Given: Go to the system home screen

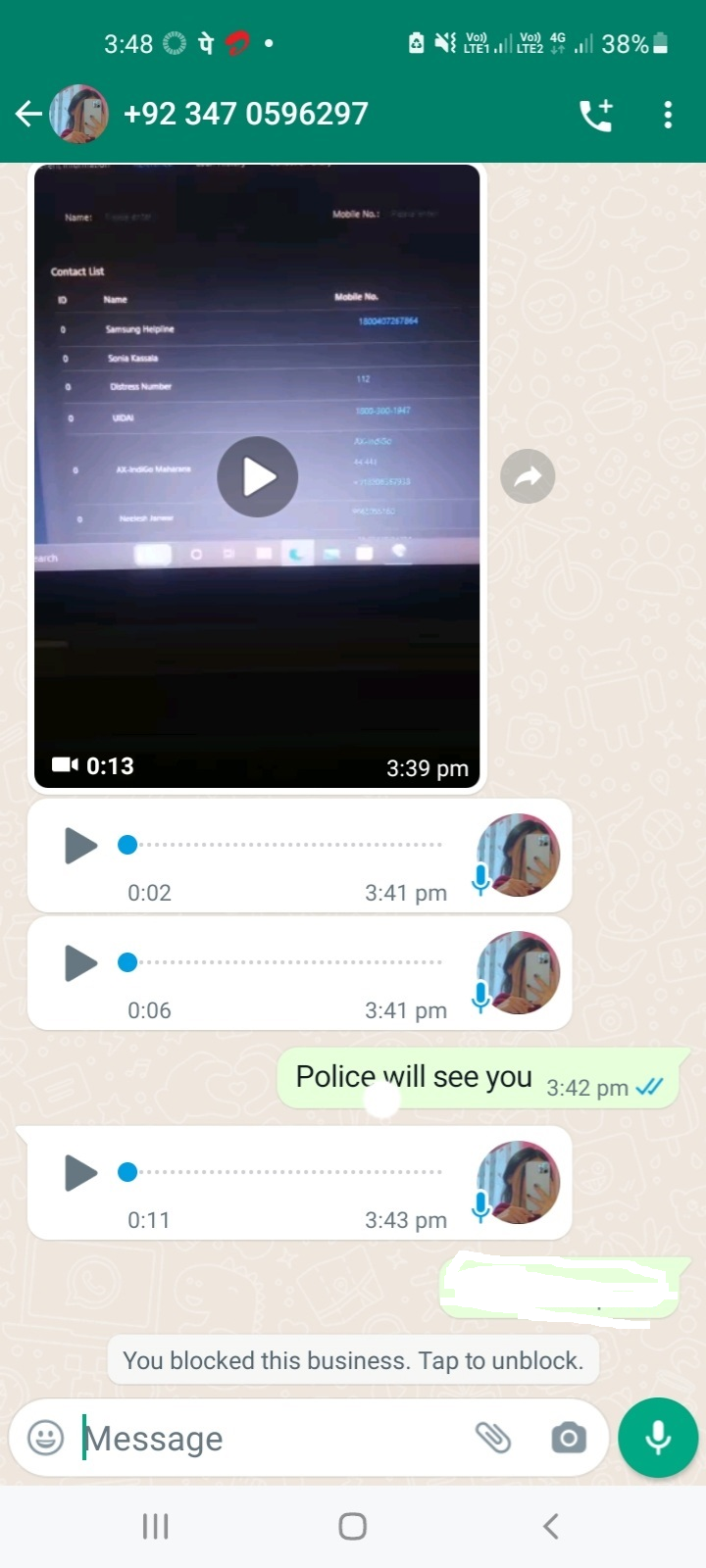Looking at the screenshot, I should [x=353, y=1526].
